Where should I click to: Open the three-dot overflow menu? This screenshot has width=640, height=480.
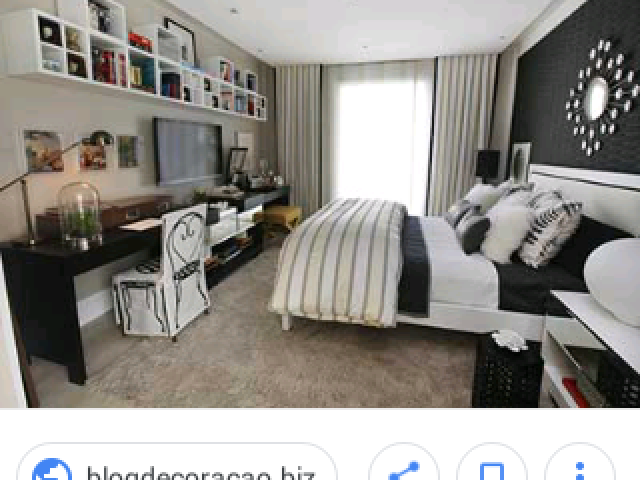(x=580, y=468)
